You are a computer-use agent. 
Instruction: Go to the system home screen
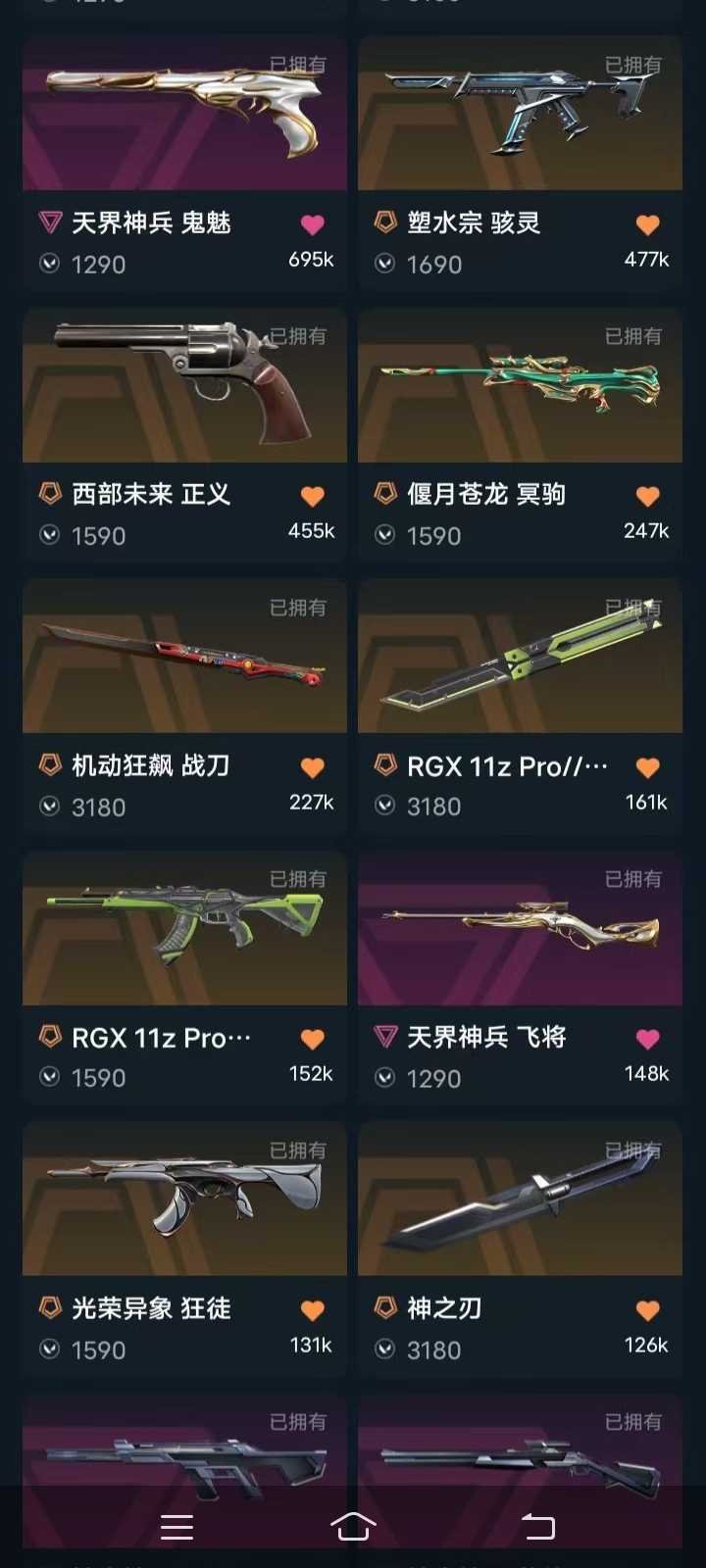tap(353, 1526)
